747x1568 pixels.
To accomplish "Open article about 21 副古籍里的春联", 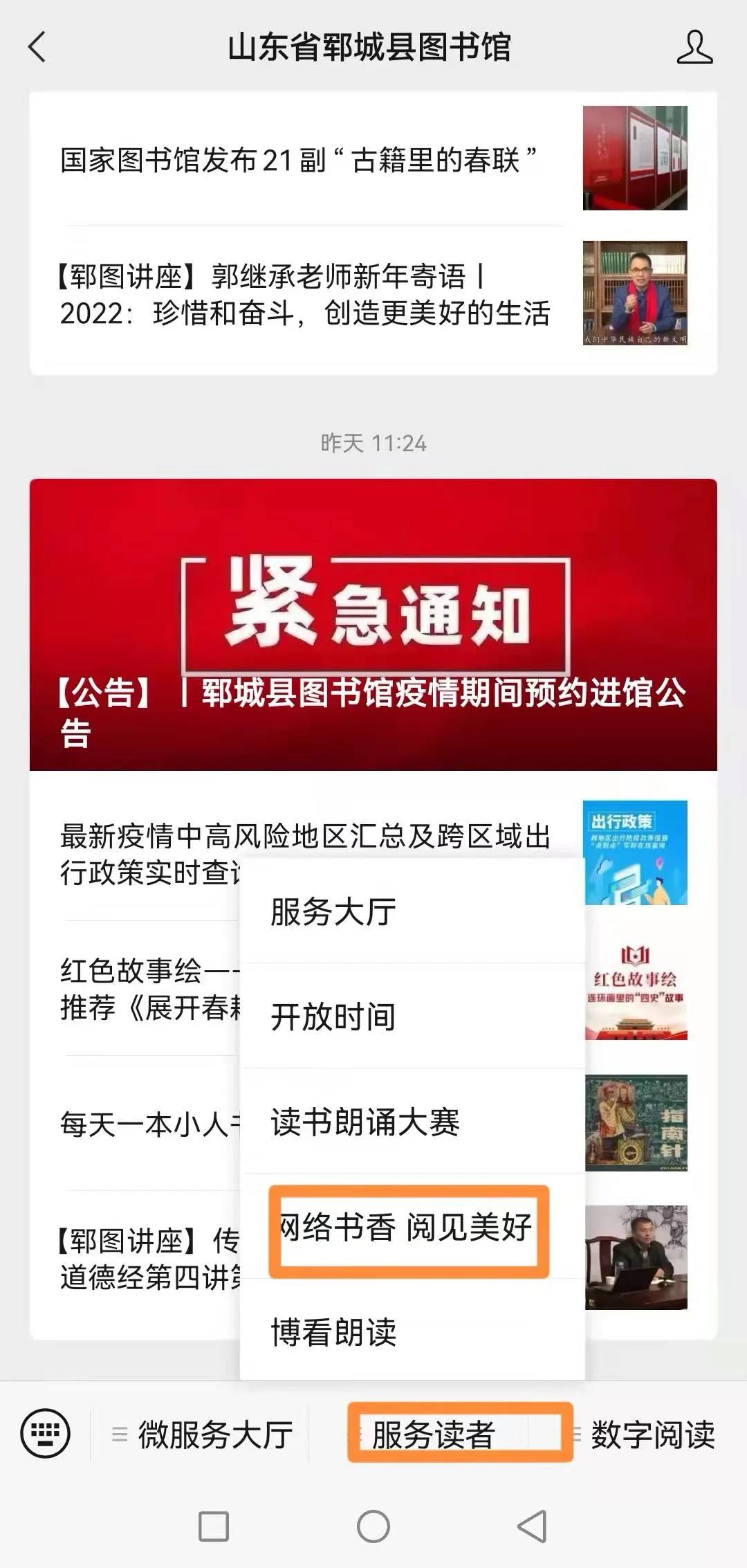I will pyautogui.click(x=297, y=159).
